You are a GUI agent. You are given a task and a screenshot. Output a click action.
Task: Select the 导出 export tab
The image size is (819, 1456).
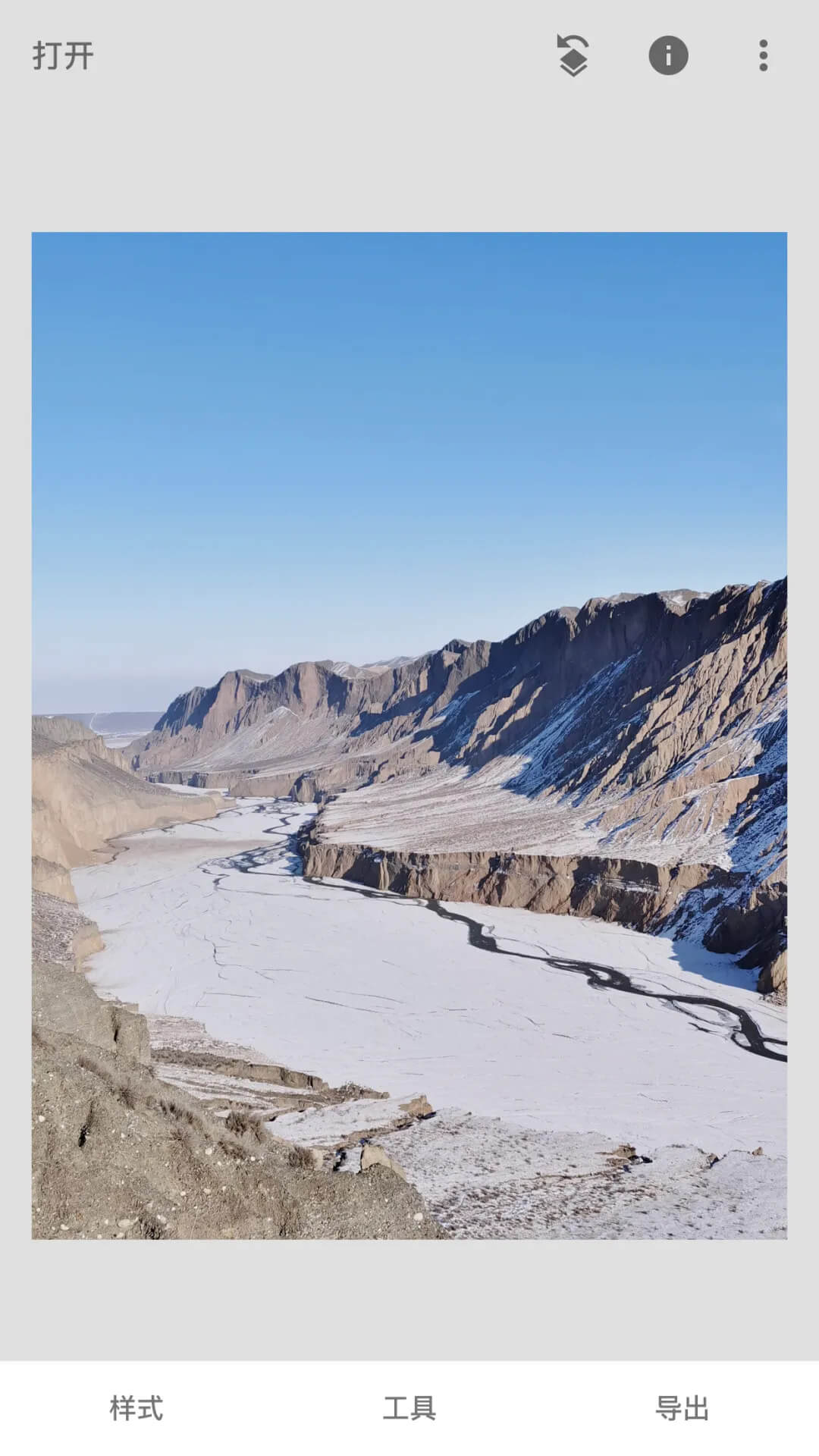682,1408
